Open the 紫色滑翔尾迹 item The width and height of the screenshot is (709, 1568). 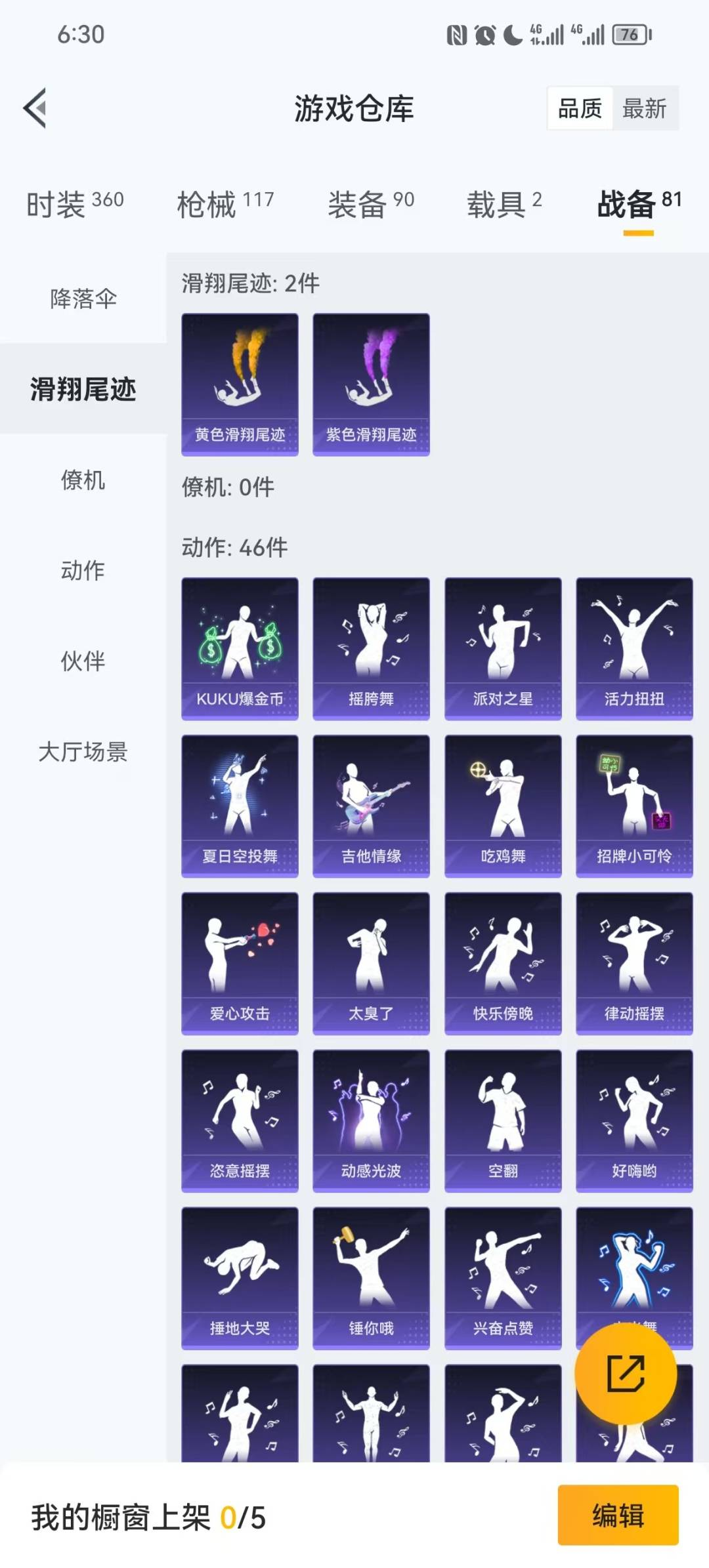pyautogui.click(x=371, y=384)
